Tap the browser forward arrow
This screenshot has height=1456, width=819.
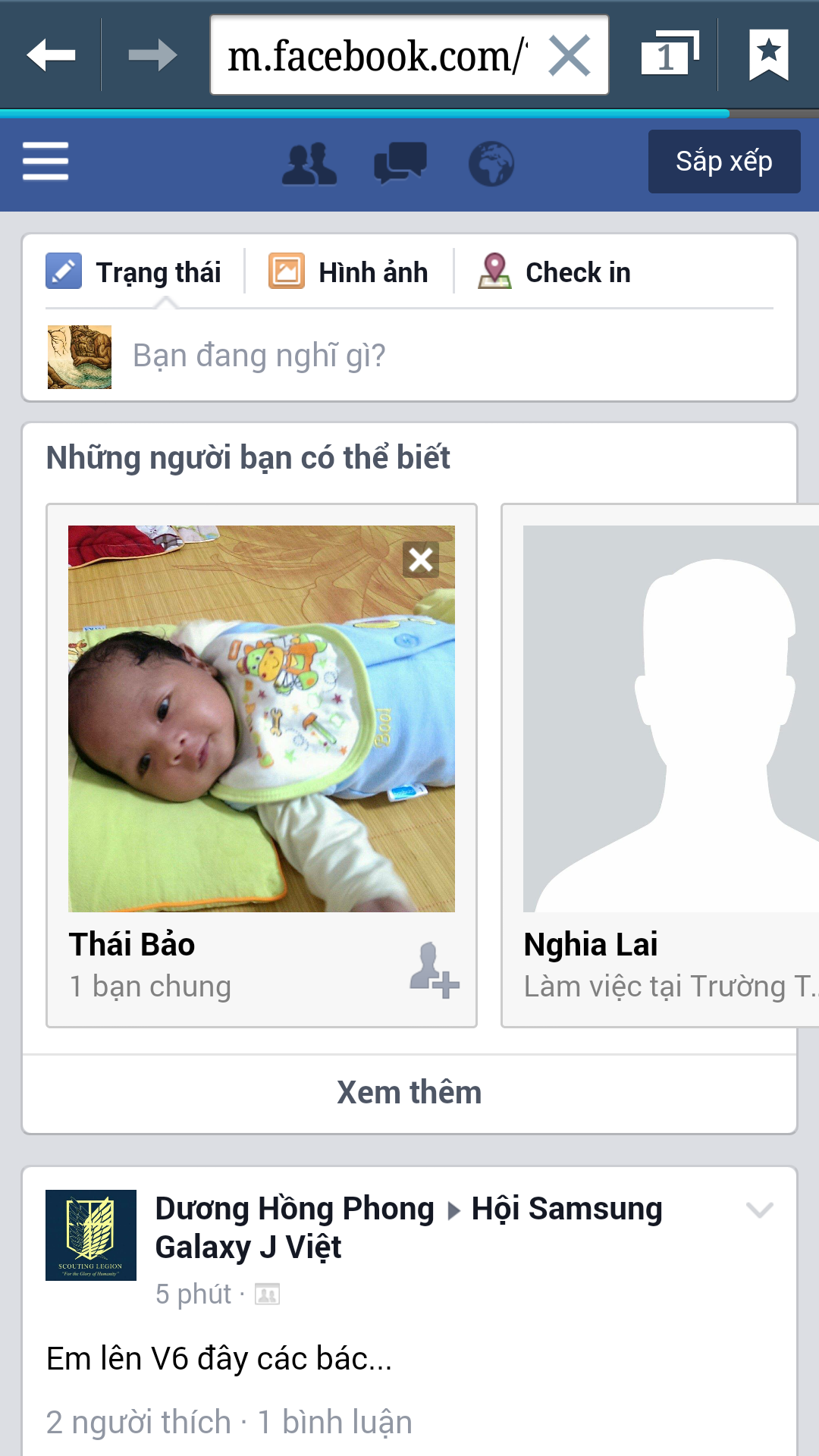pos(152,55)
